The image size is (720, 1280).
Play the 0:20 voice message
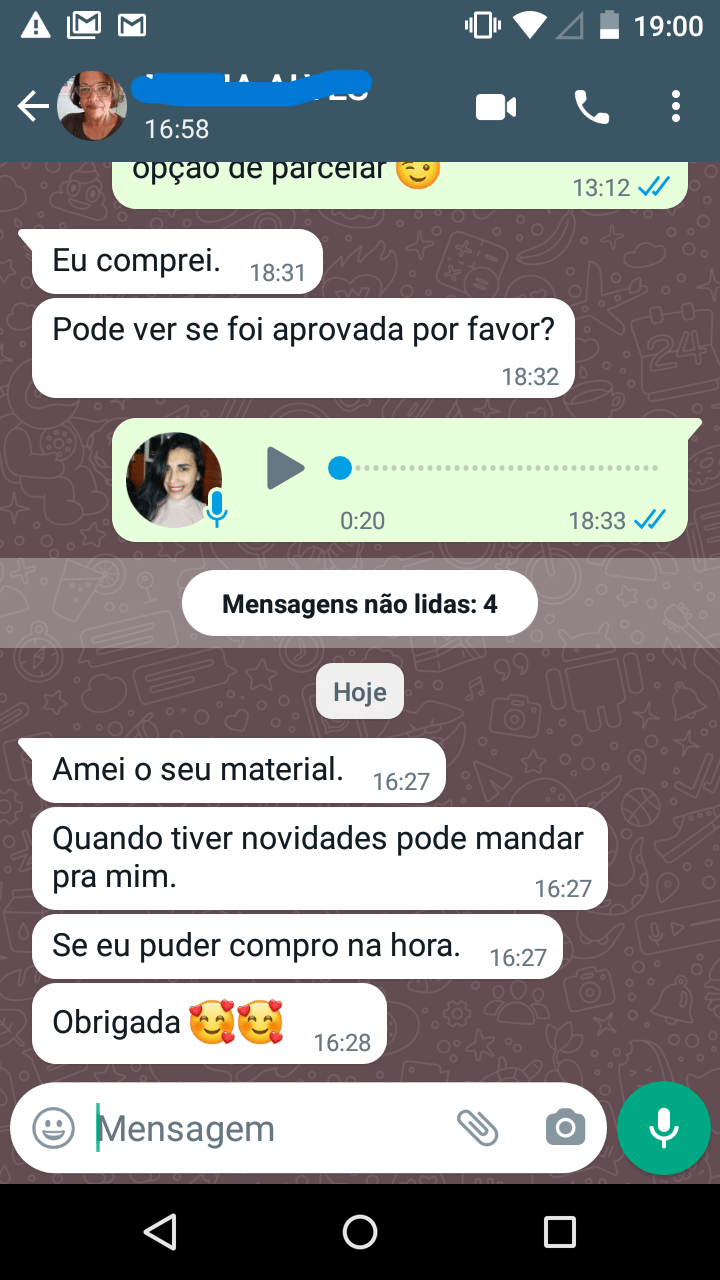[285, 468]
